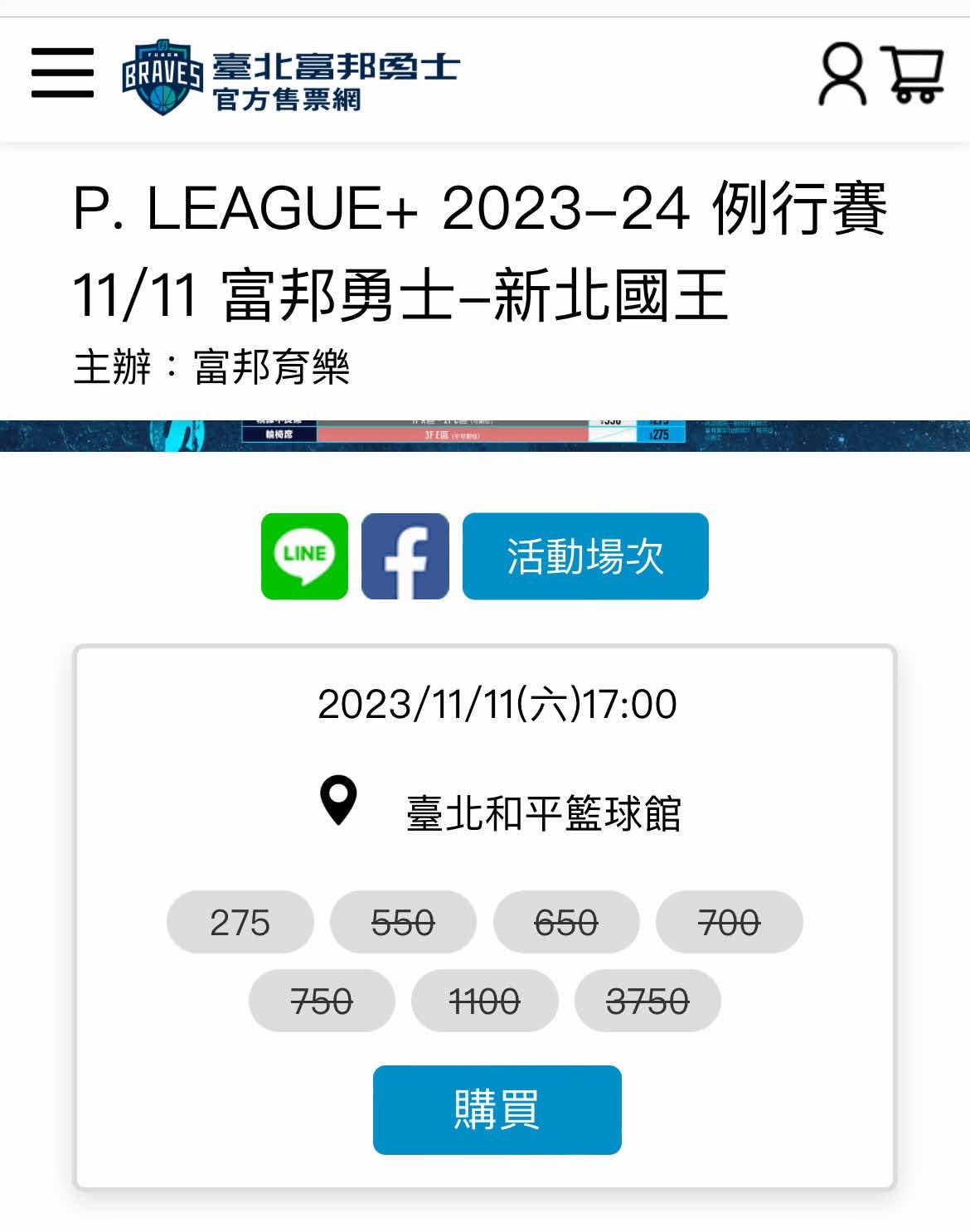Open the hamburger menu
970x1232 pixels.
tap(62, 73)
